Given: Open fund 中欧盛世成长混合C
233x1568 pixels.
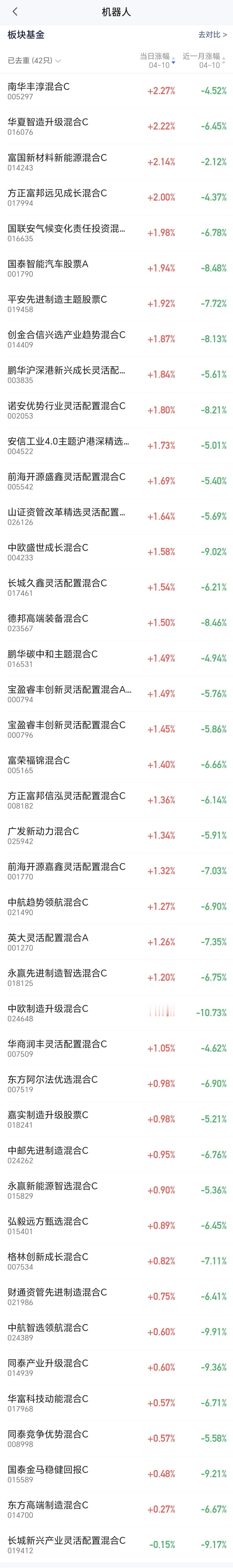Looking at the screenshot, I should [116, 552].
